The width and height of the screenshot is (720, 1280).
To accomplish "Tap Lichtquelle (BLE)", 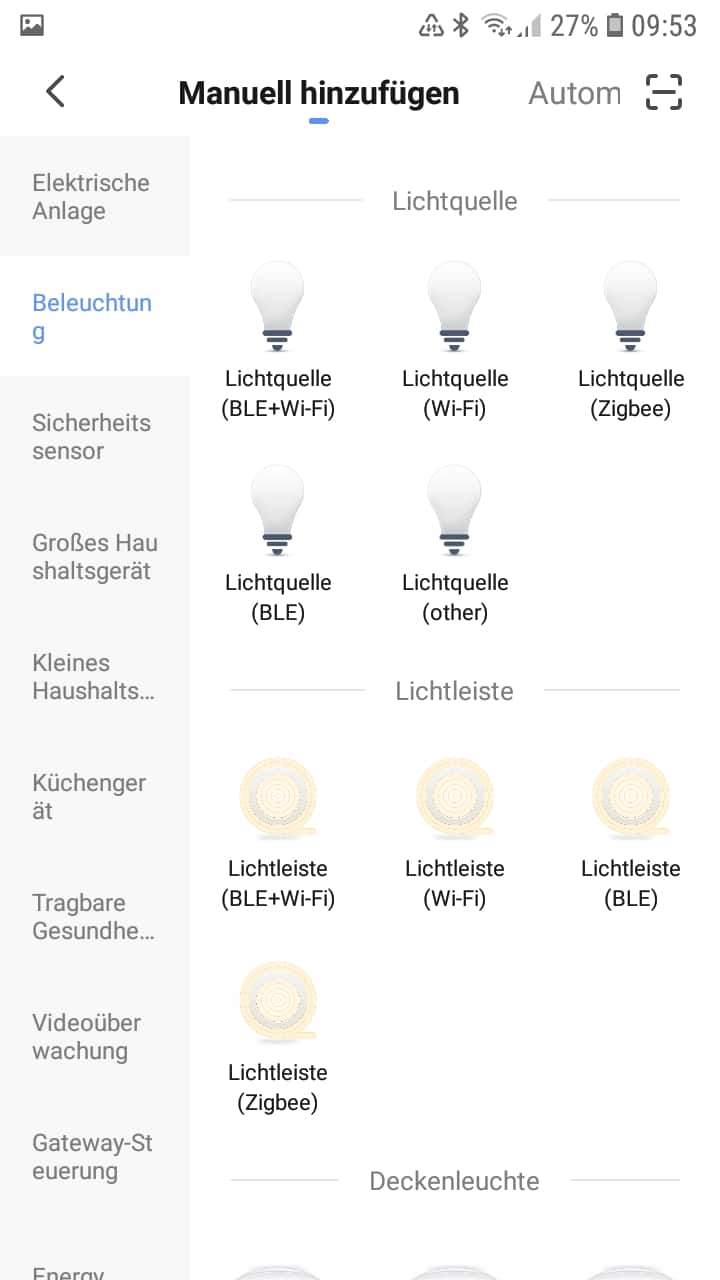I will [x=278, y=544].
